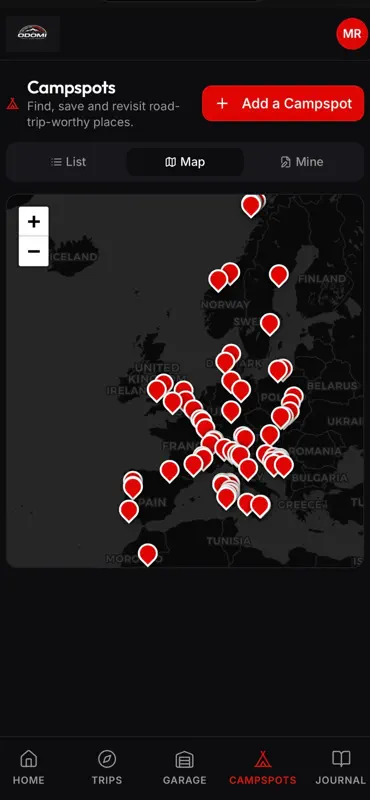The width and height of the screenshot is (370, 800).
Task: Open the campspot pin in Morocco
Action: (147, 554)
